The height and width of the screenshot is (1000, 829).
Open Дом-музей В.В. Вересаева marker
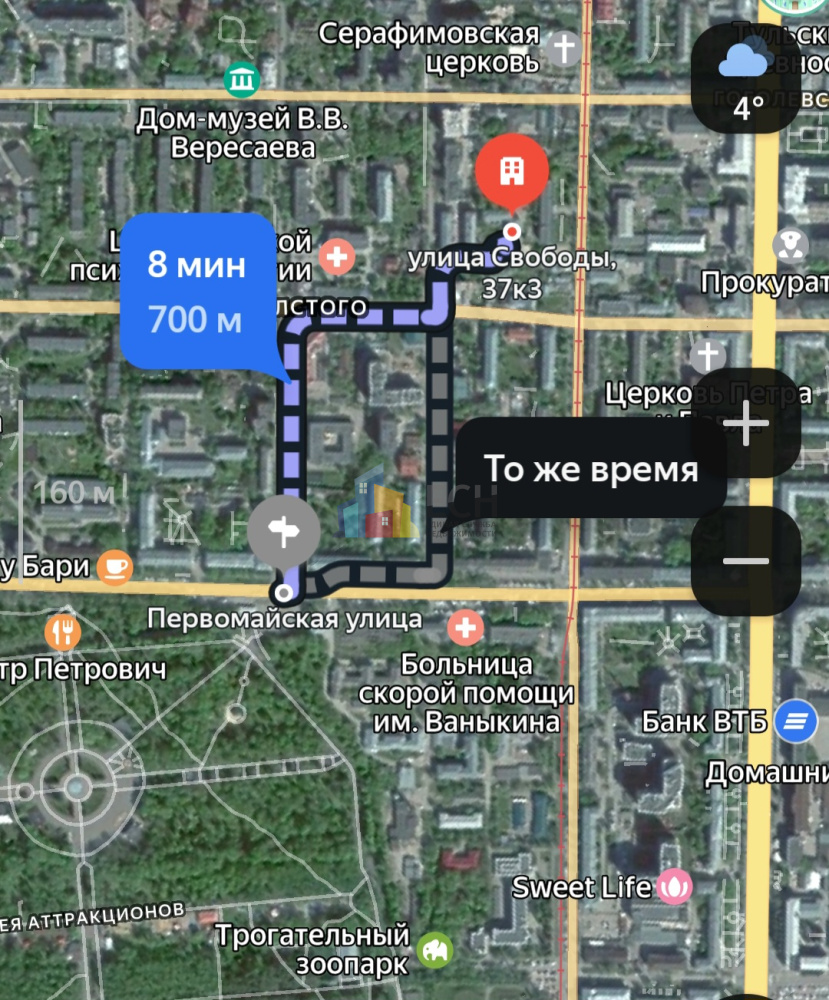point(242,78)
